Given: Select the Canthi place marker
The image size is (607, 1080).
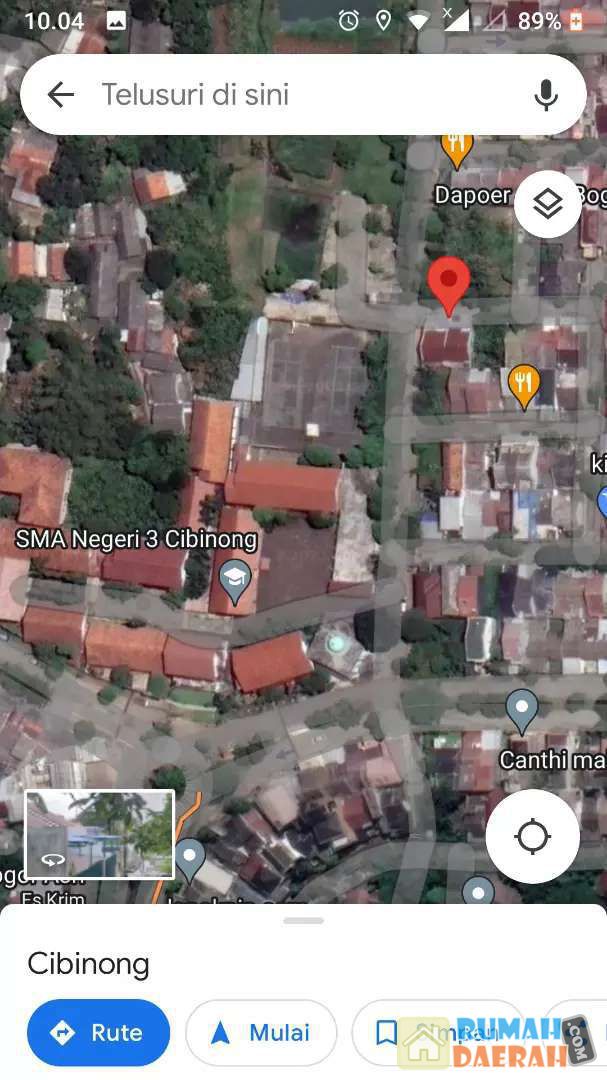Looking at the screenshot, I should click(x=521, y=710).
